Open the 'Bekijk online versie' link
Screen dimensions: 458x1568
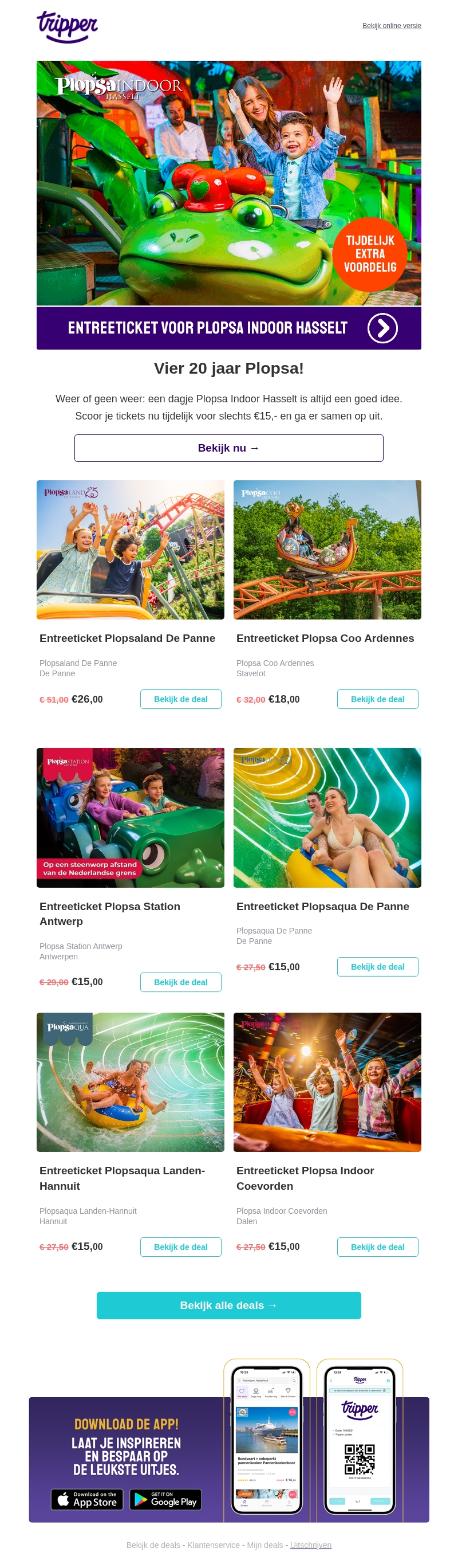(x=391, y=26)
